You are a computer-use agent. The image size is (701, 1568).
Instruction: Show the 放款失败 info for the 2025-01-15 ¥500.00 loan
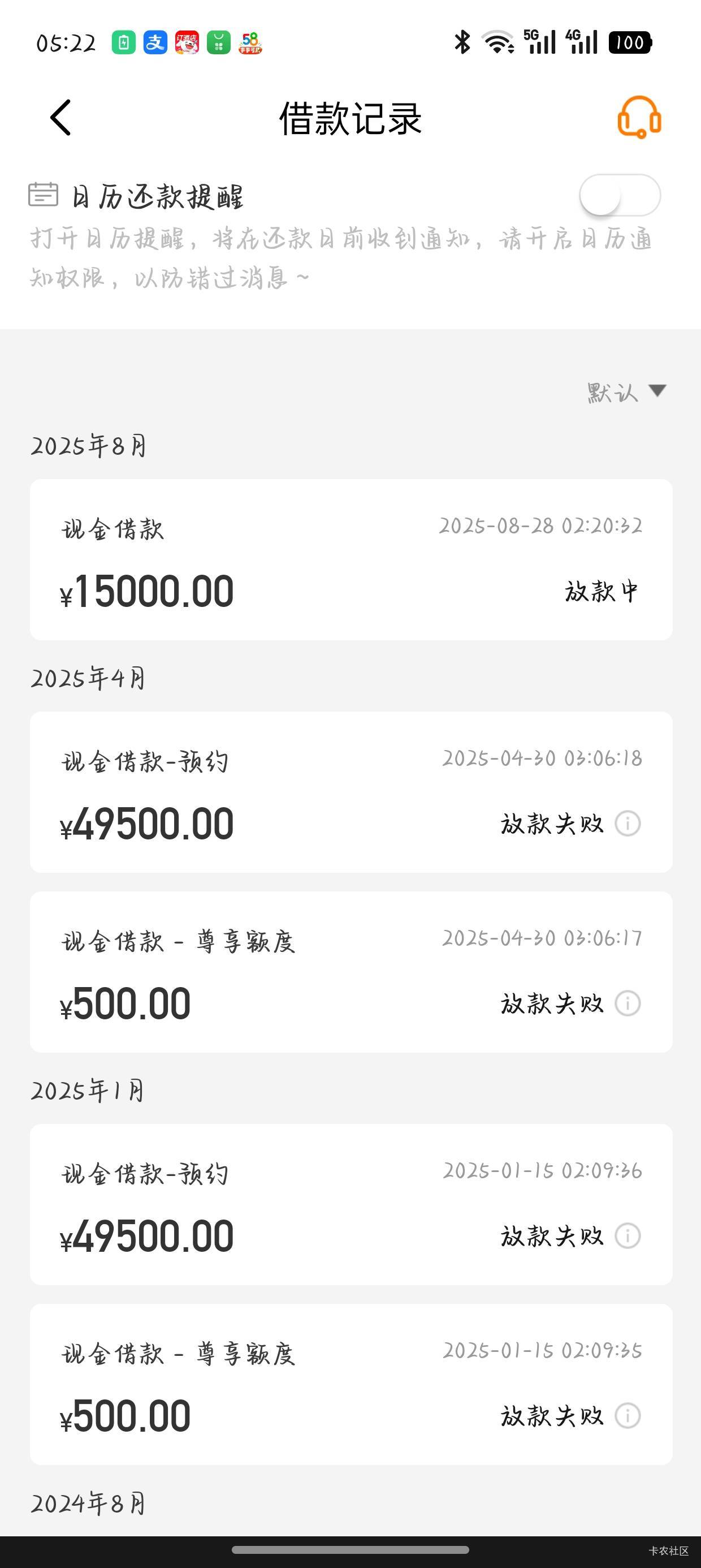628,1416
